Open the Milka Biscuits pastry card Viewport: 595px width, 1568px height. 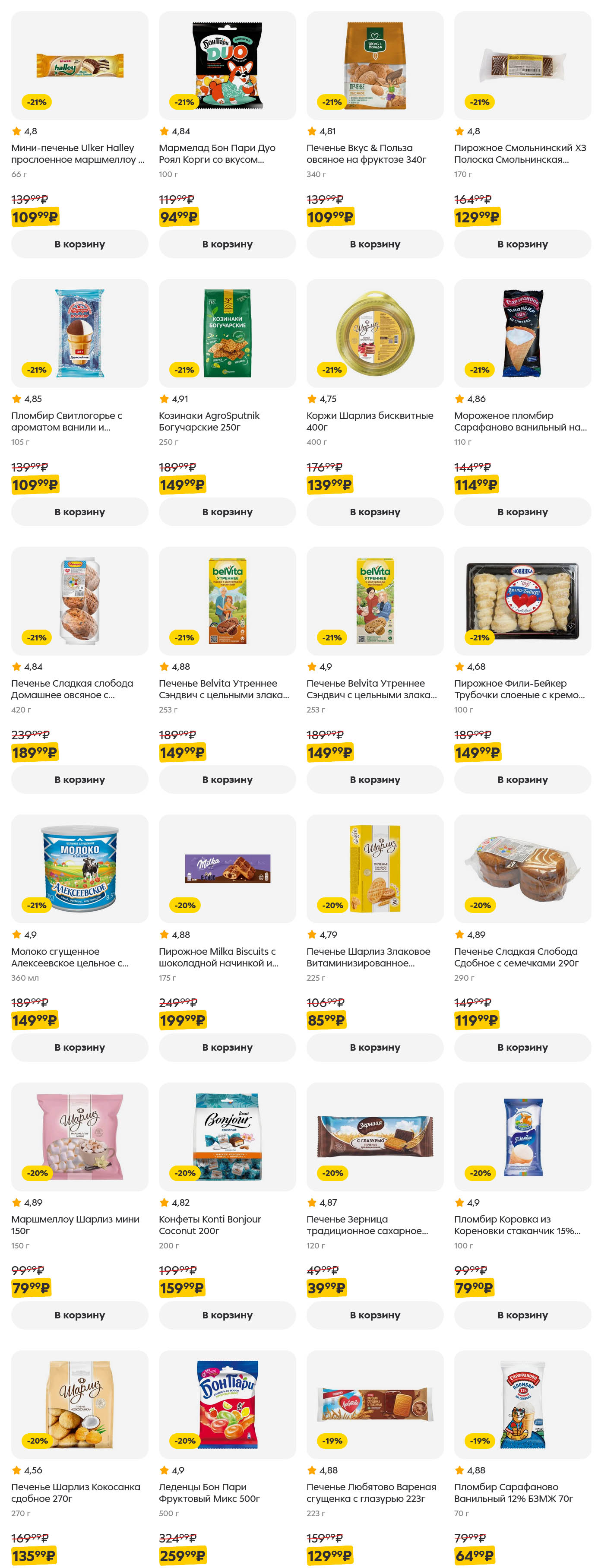226,868
